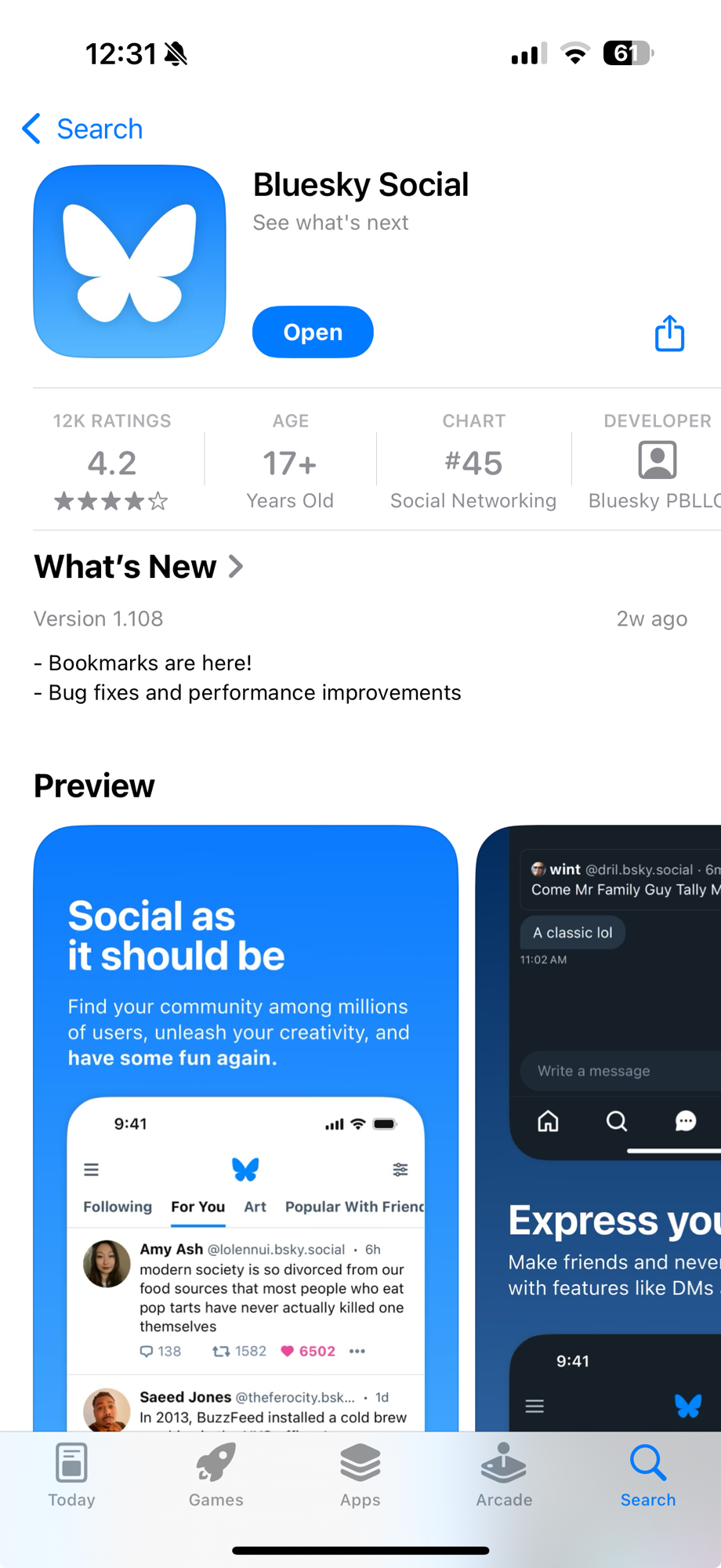Image resolution: width=721 pixels, height=1568 pixels.
Task: Share the Bluesky Social app page
Action: [x=669, y=333]
